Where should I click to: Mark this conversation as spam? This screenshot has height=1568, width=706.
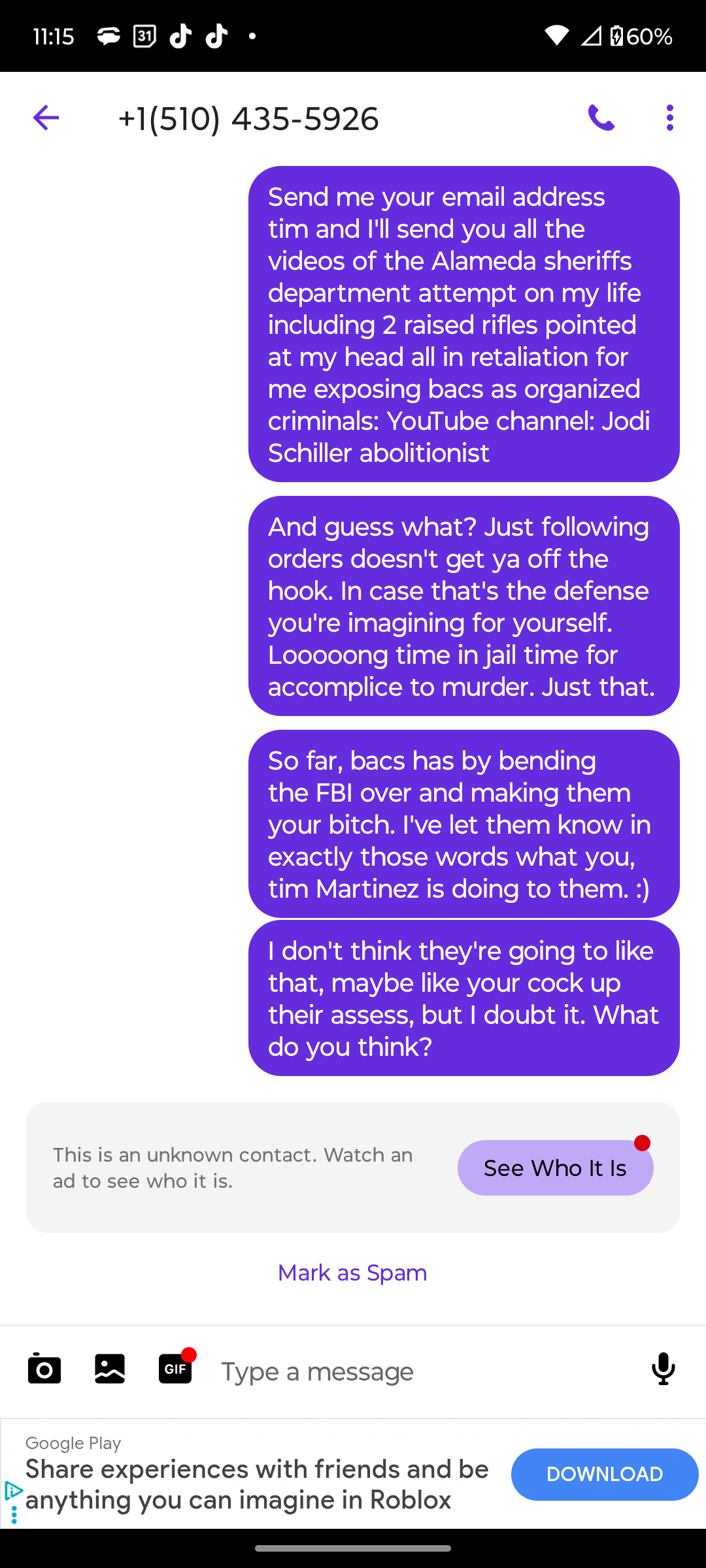(352, 1273)
